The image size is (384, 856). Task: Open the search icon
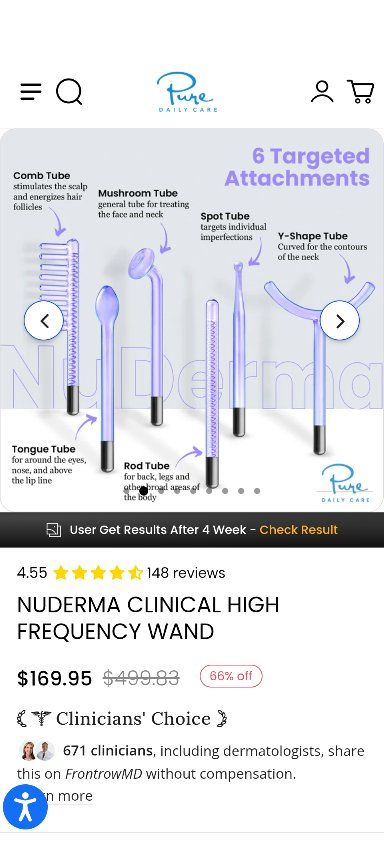(x=69, y=92)
